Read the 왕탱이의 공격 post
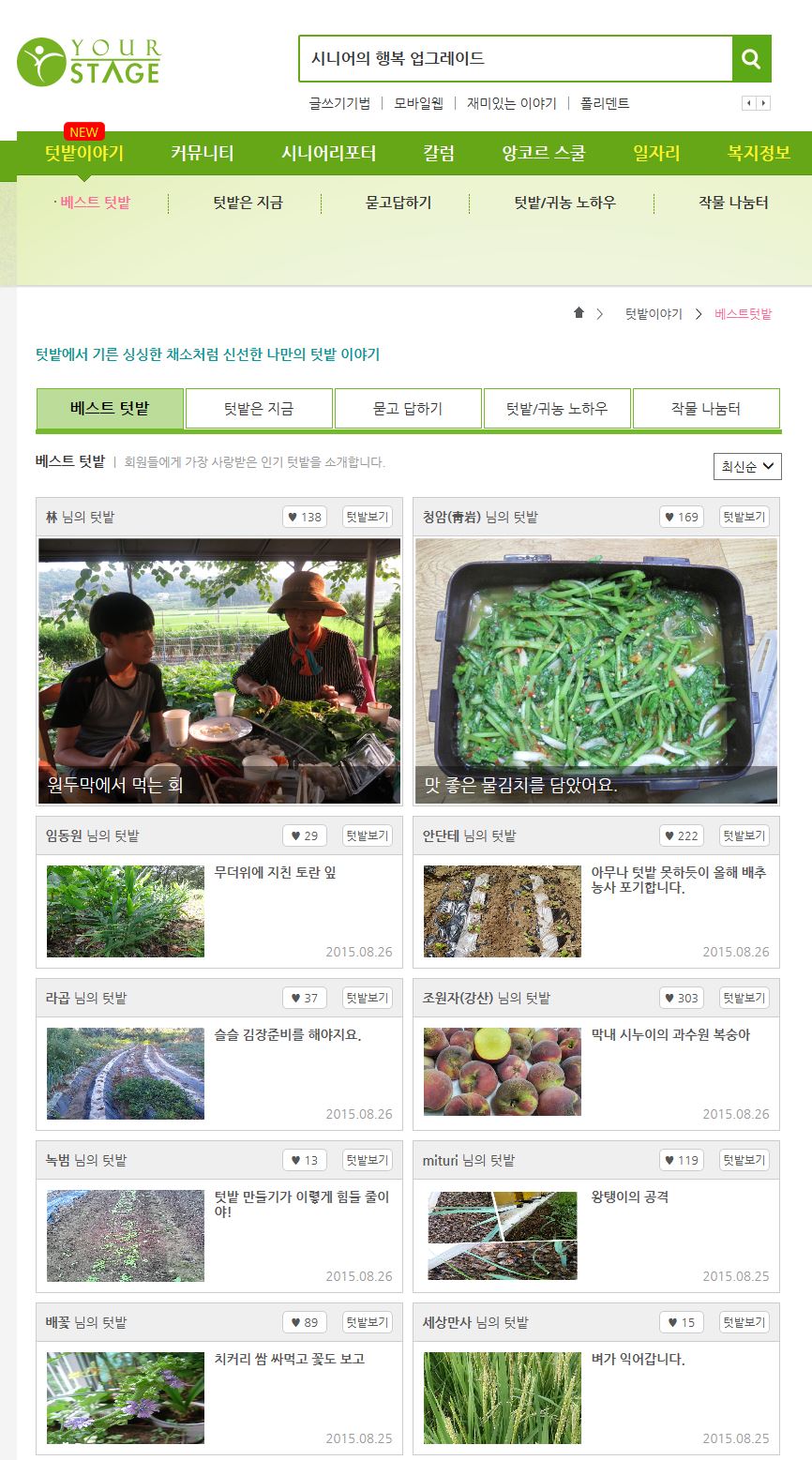This screenshot has height=1460, width=812. (629, 1197)
